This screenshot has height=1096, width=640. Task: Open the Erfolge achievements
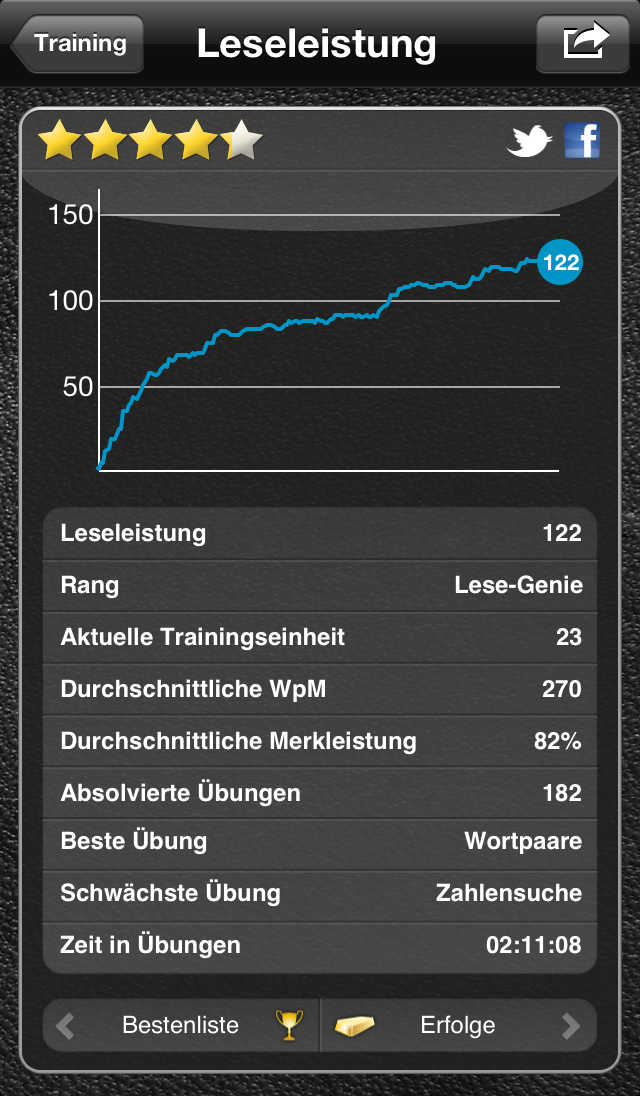[x=458, y=1025]
